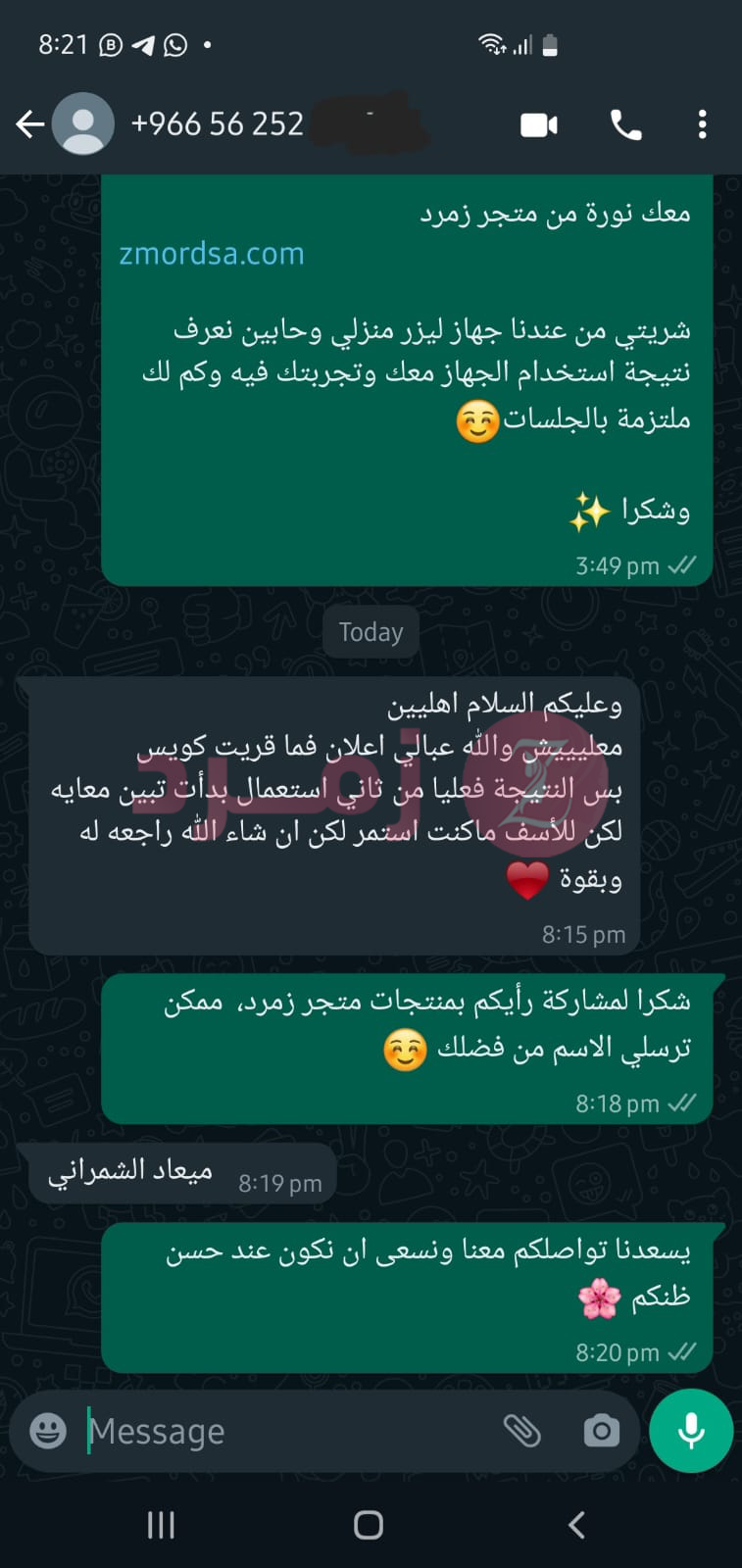742x1568 pixels.
Task: Tap the system home button
Action: (369, 1525)
